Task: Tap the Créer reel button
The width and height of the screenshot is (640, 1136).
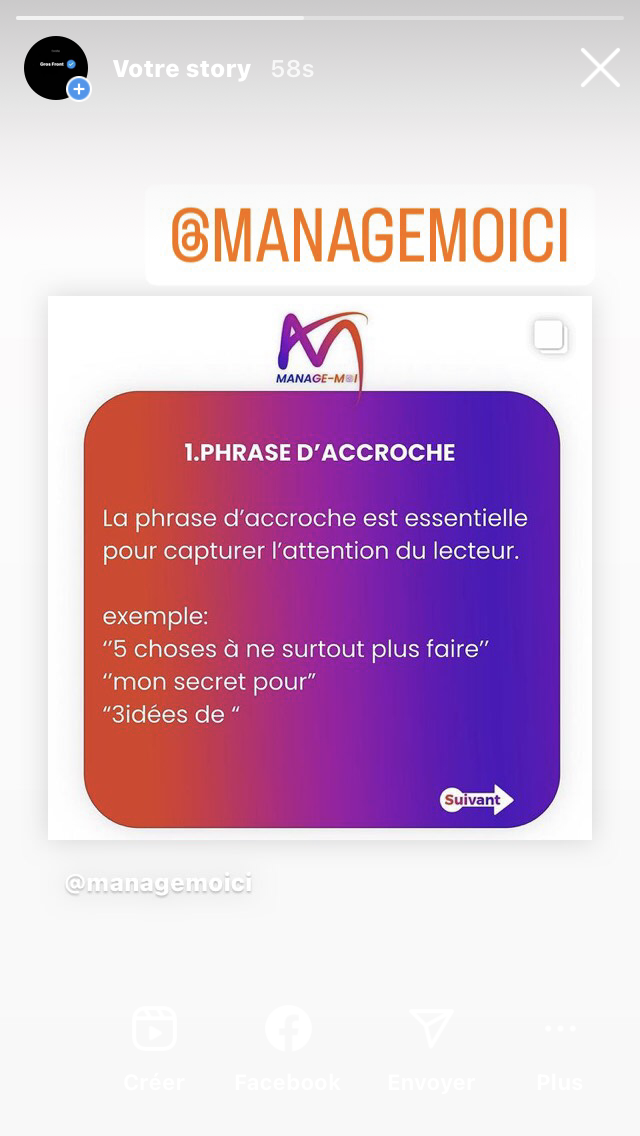Action: (154, 1046)
